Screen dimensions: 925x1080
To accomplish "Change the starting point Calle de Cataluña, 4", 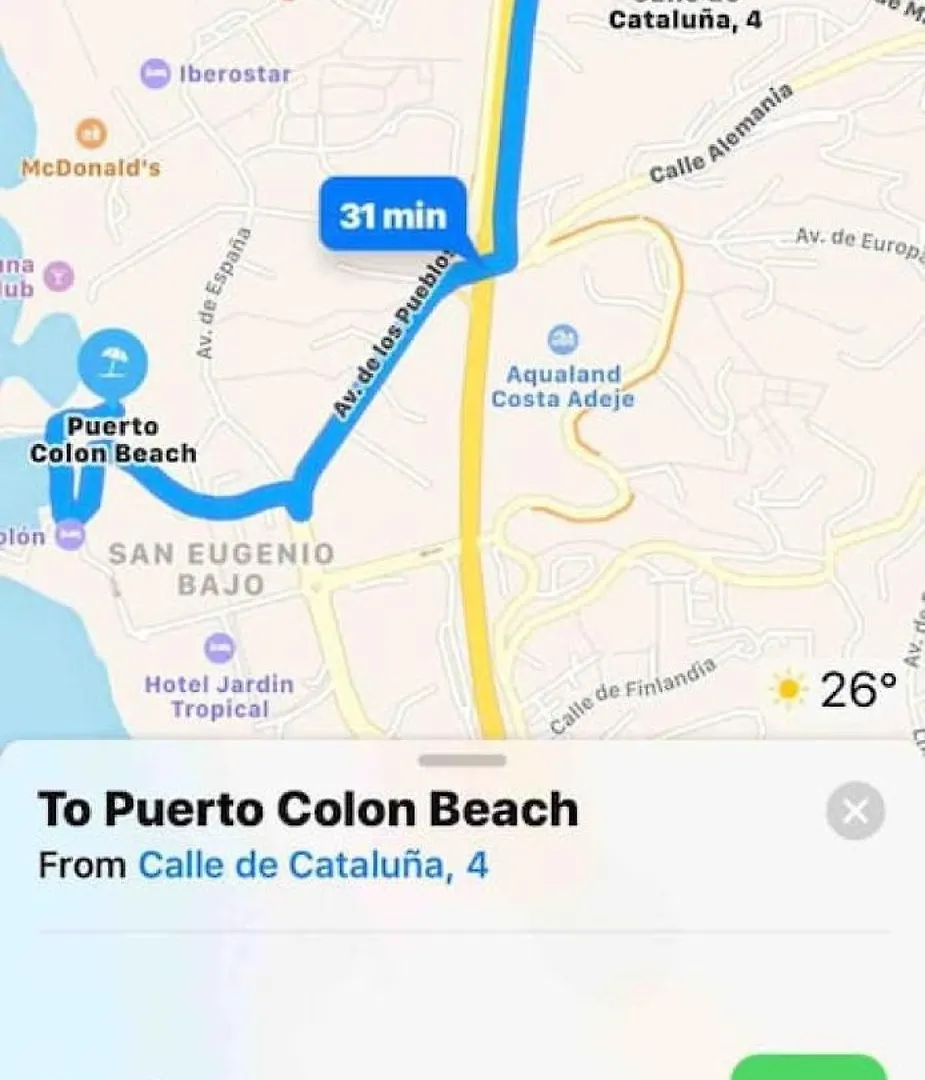I will 313,865.
